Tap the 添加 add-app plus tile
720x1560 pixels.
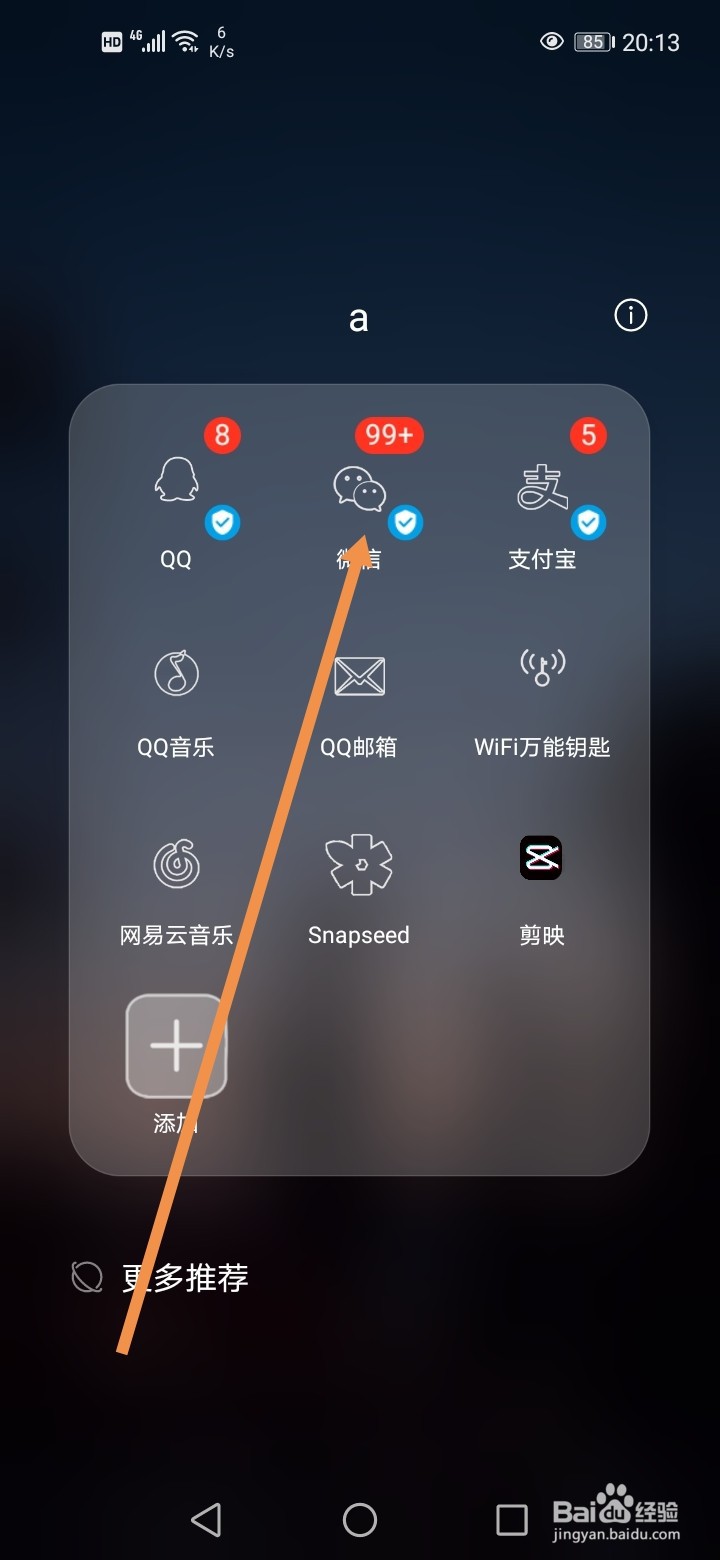point(175,1045)
